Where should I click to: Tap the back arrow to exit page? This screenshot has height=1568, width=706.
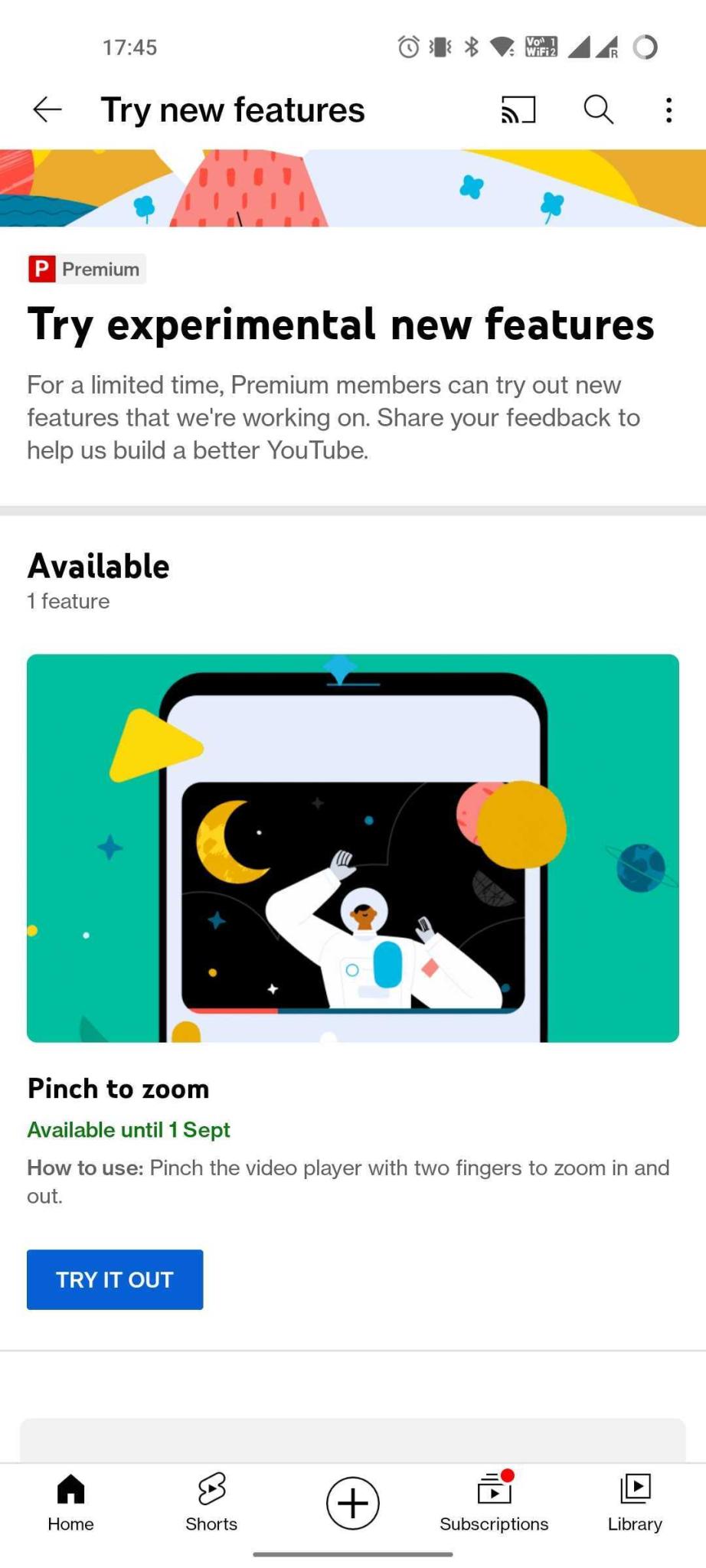coord(47,109)
